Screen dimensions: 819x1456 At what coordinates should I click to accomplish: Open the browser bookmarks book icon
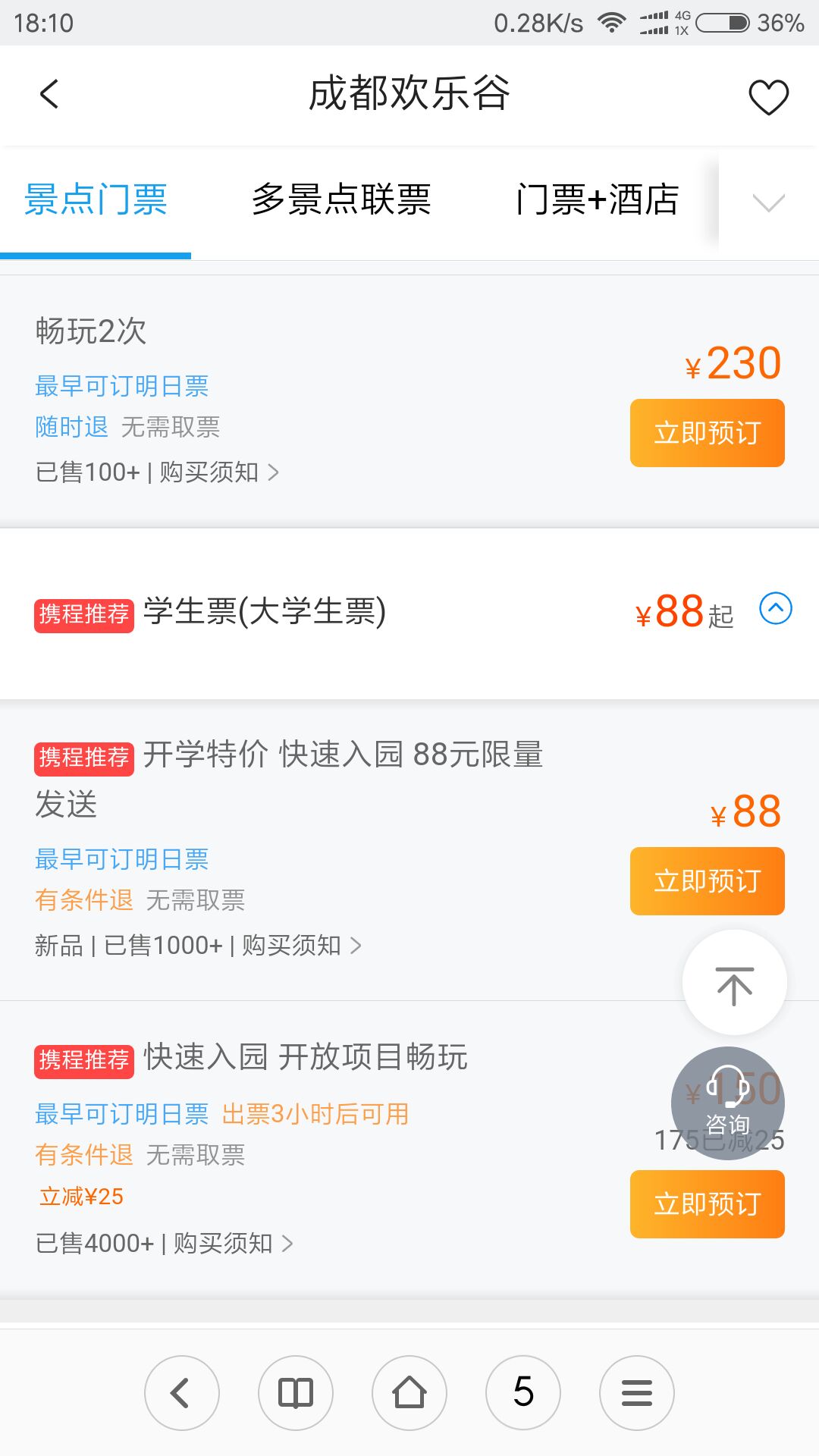296,1393
